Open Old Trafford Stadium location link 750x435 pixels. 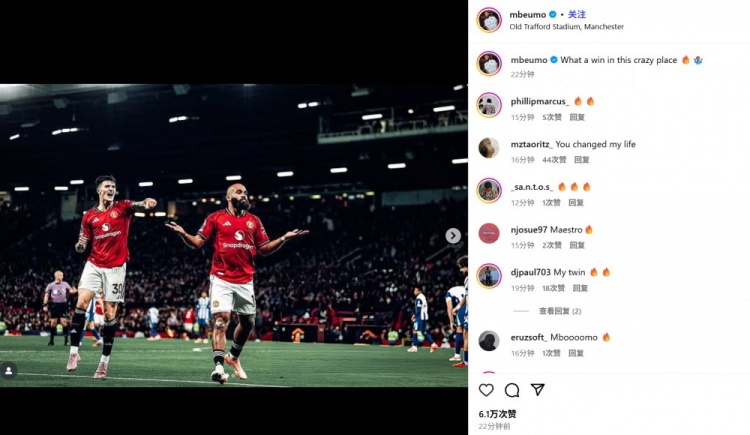(566, 27)
